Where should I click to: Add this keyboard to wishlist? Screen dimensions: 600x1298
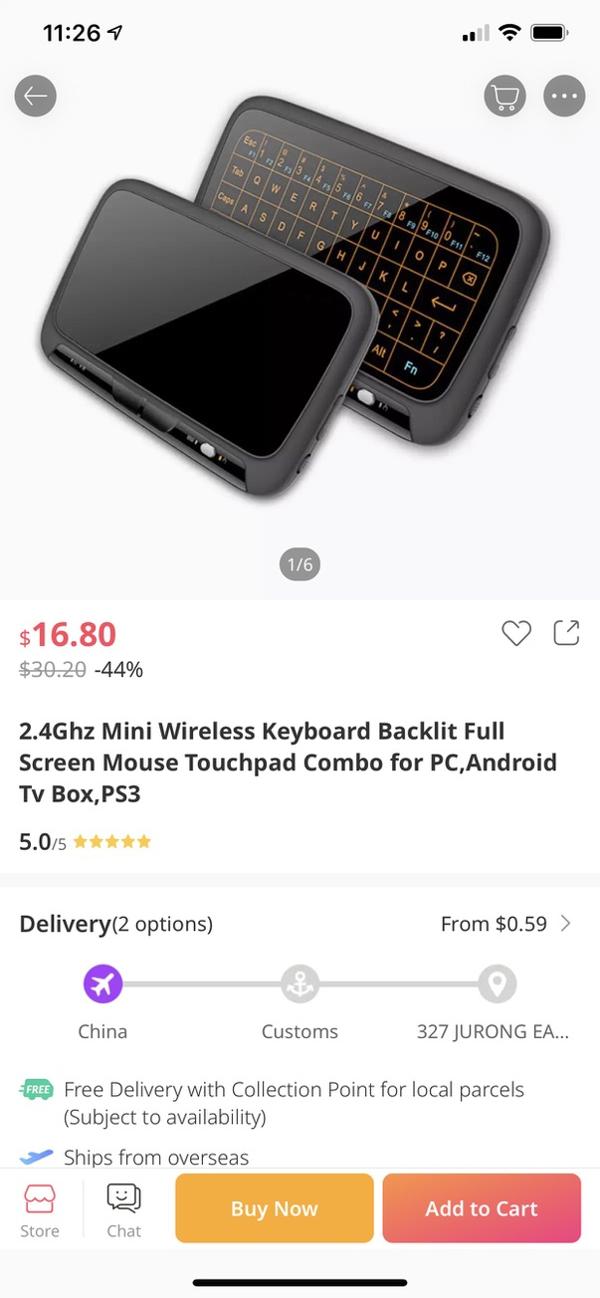(516, 633)
